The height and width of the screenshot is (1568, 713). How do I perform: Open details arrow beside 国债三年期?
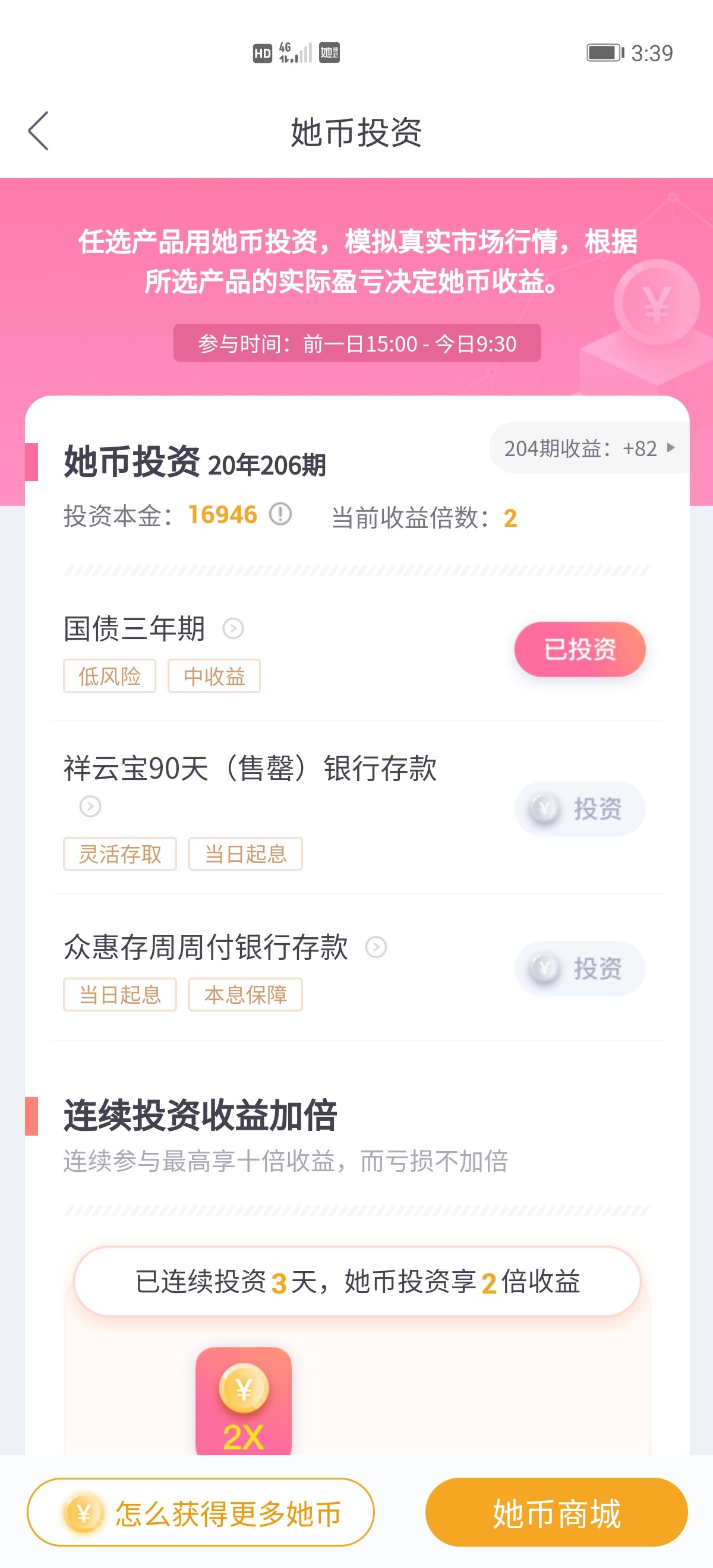[233, 628]
